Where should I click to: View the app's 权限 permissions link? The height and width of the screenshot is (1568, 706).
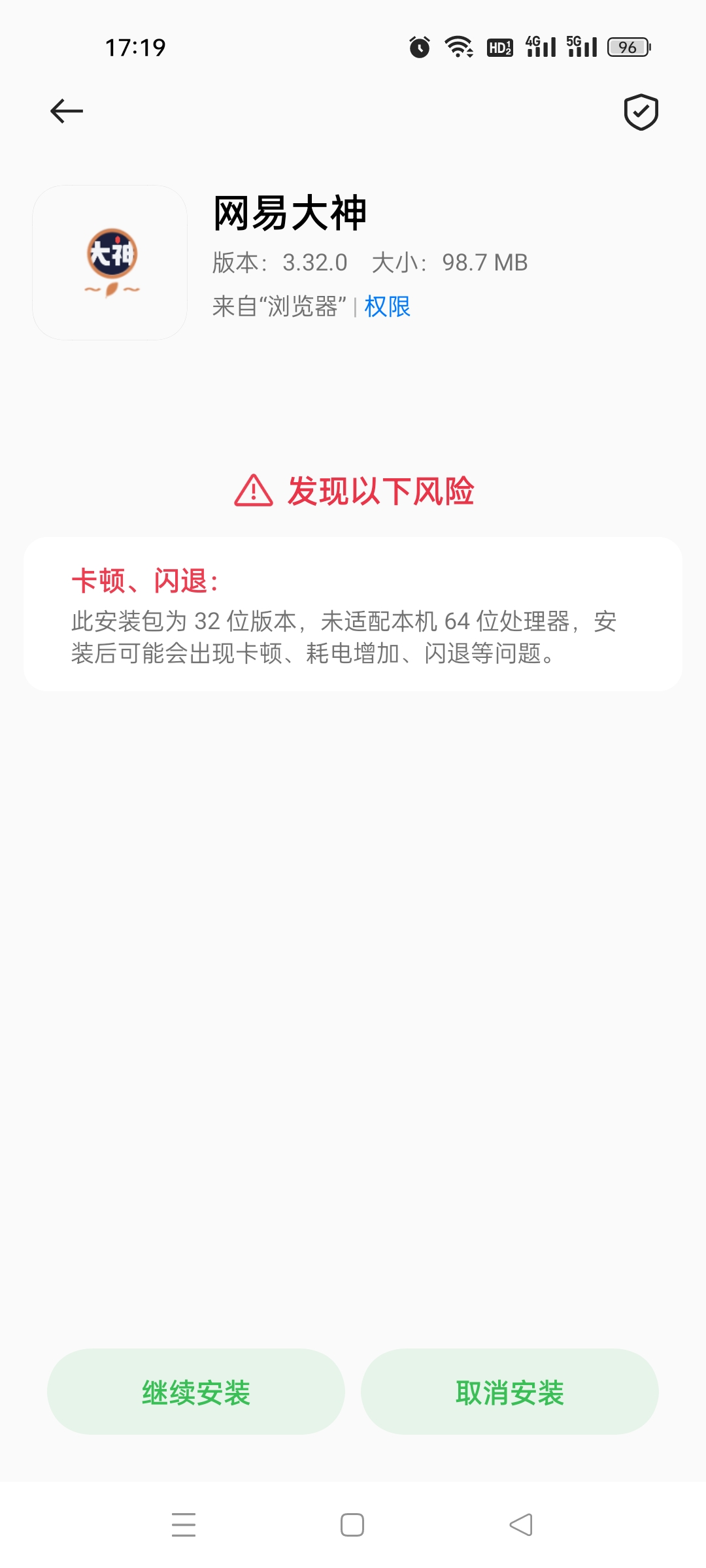click(387, 306)
